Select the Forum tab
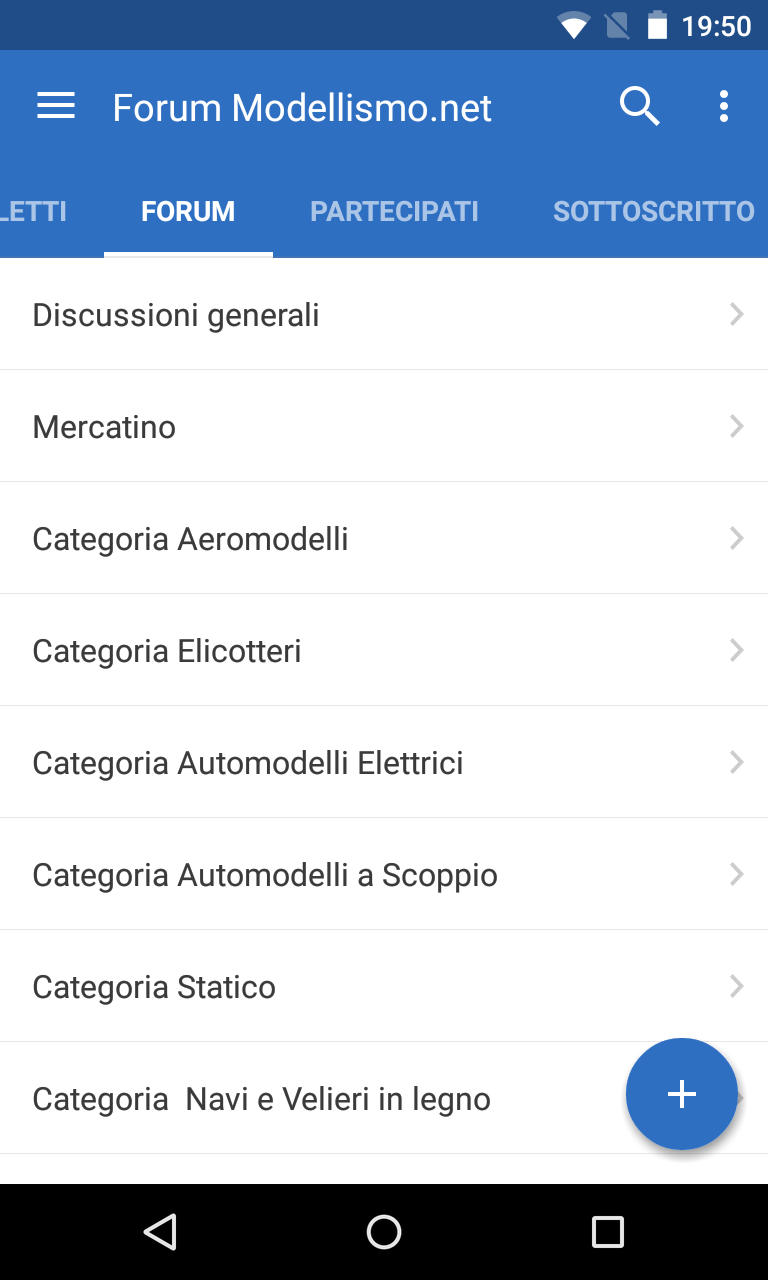Image resolution: width=768 pixels, height=1280 pixels. tap(188, 211)
